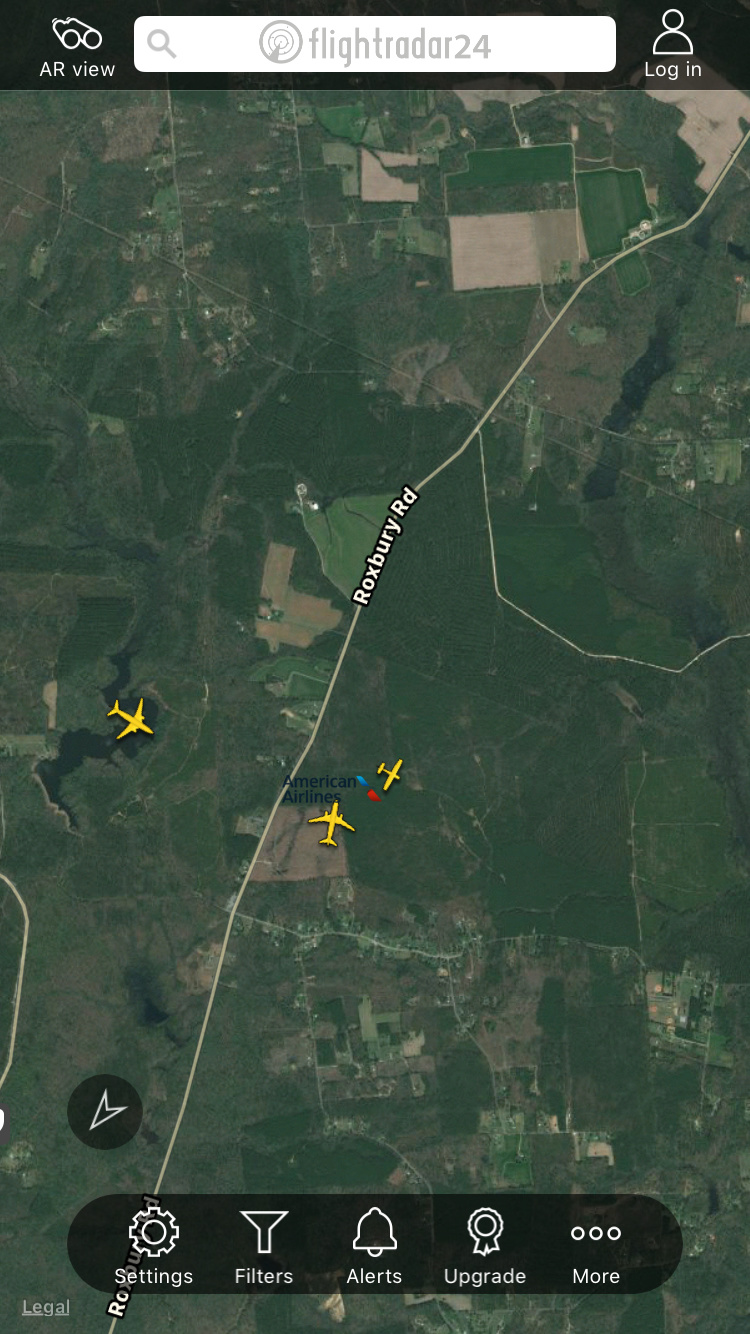Open the Legal link
Viewport: 750px width, 1334px height.
(46, 1307)
